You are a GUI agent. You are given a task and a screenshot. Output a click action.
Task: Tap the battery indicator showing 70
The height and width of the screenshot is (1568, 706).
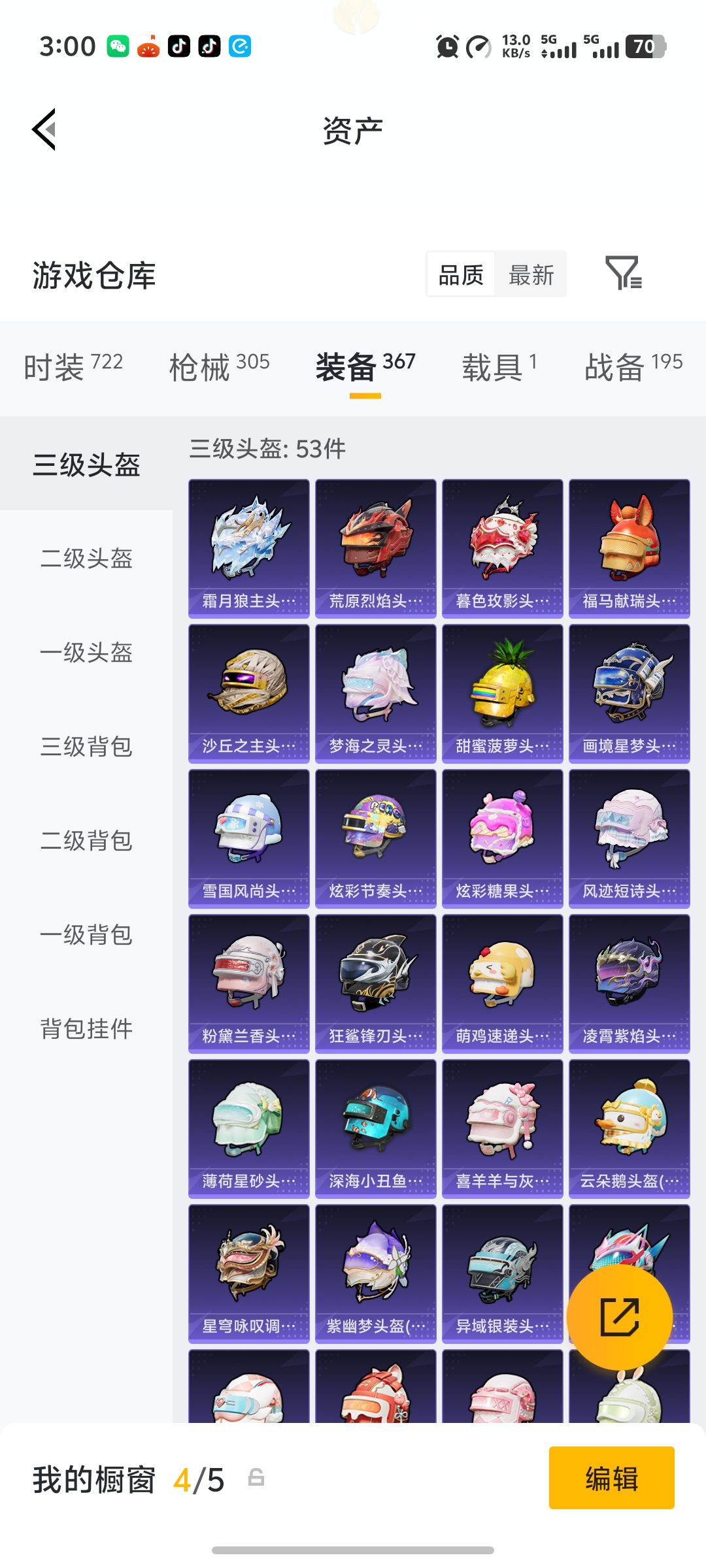[x=644, y=46]
